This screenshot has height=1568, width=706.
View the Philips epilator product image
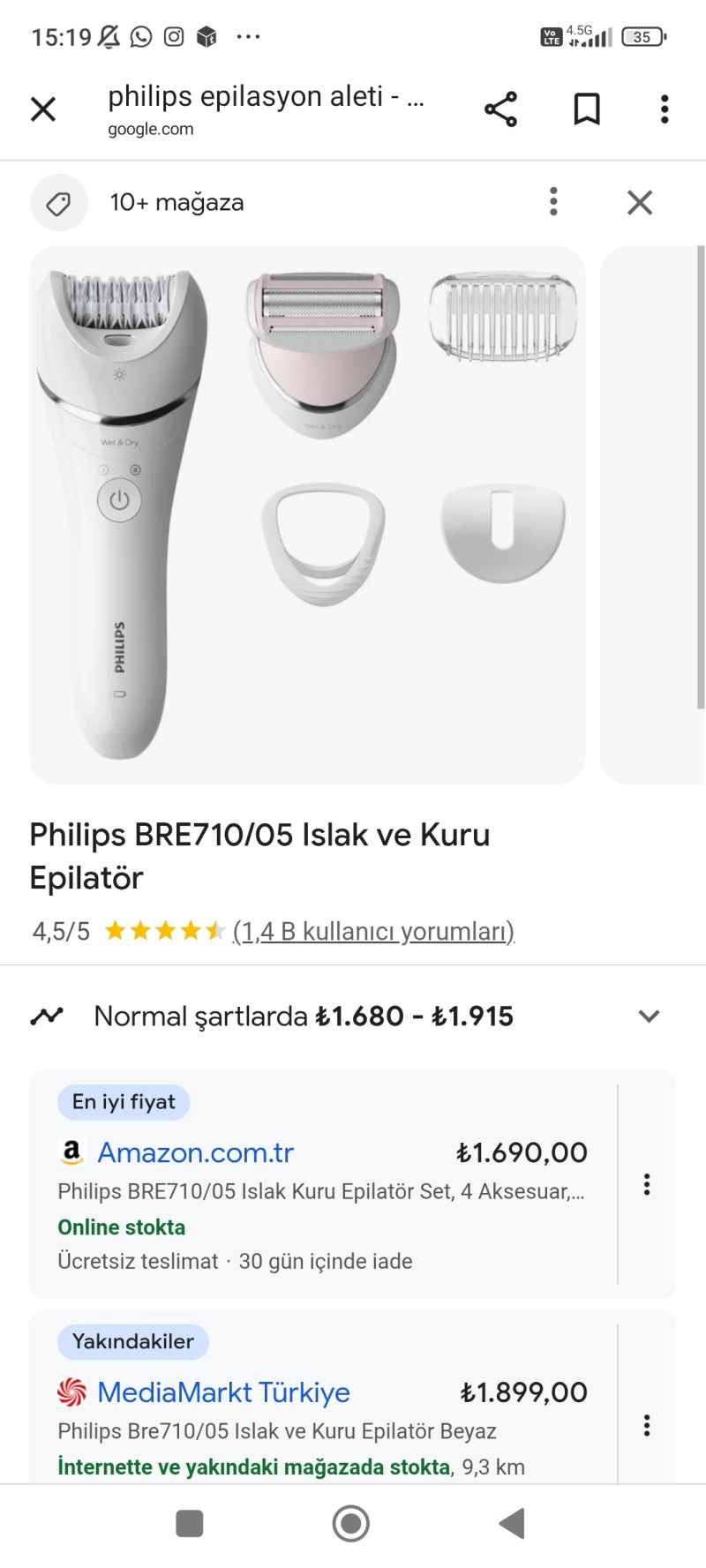point(307,514)
